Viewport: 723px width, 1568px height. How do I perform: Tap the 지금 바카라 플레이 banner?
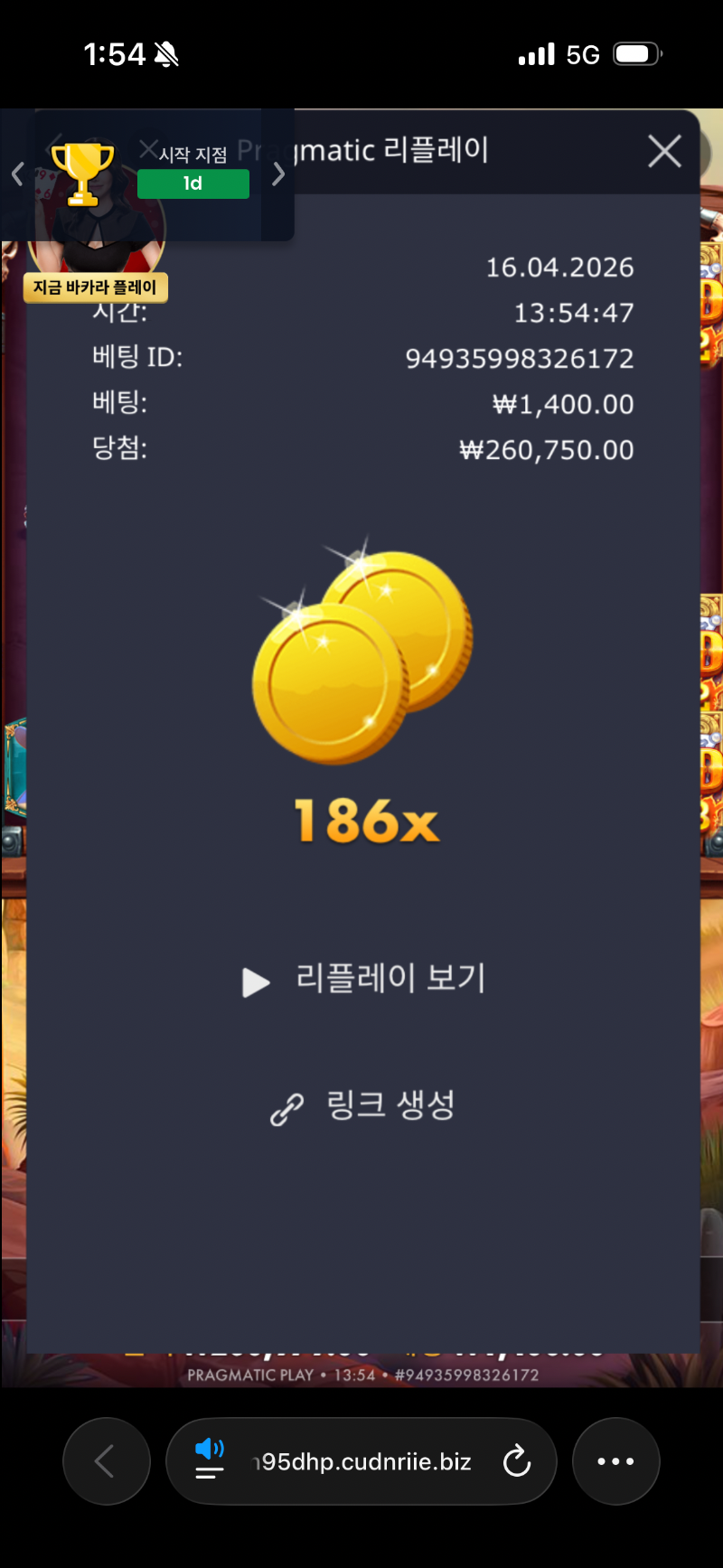[96, 288]
